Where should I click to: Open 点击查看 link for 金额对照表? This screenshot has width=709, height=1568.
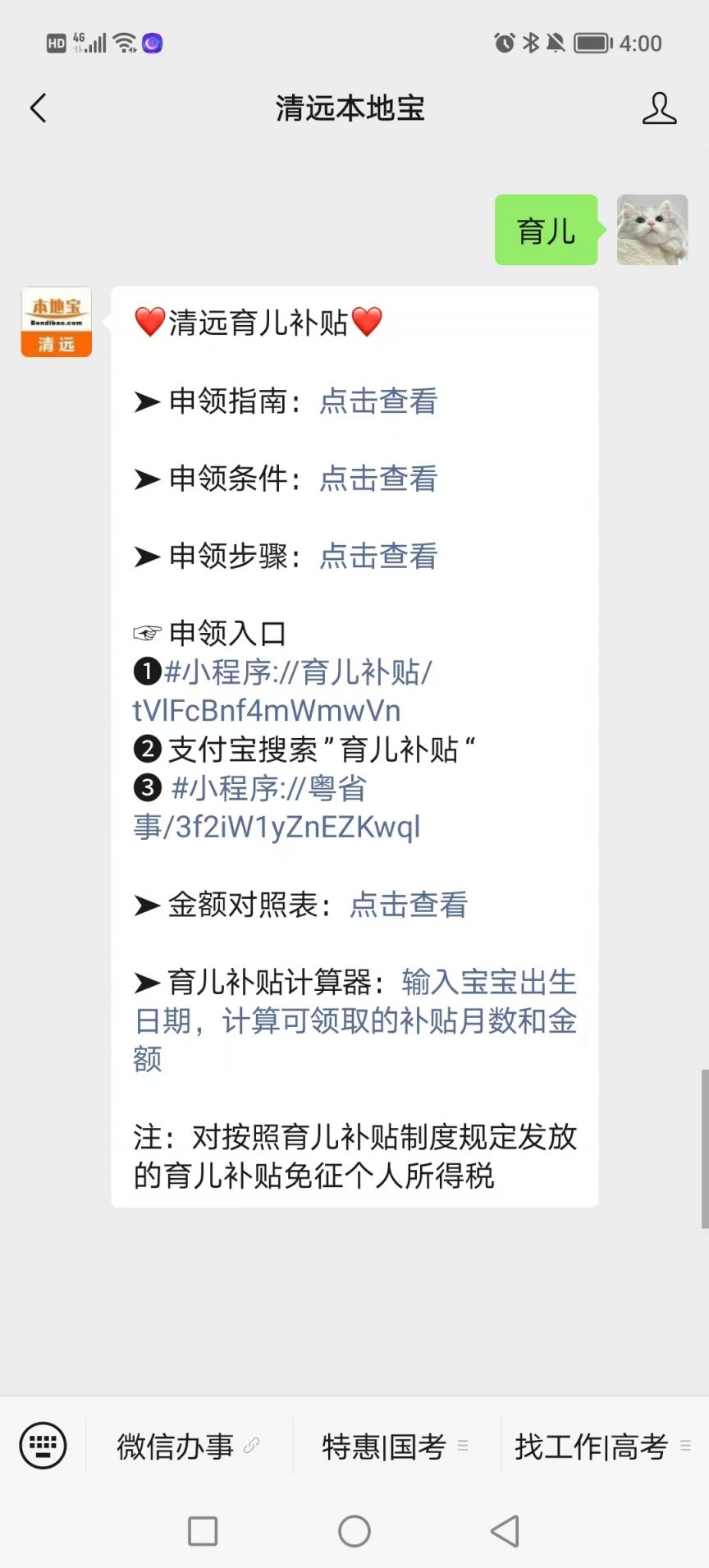(409, 905)
